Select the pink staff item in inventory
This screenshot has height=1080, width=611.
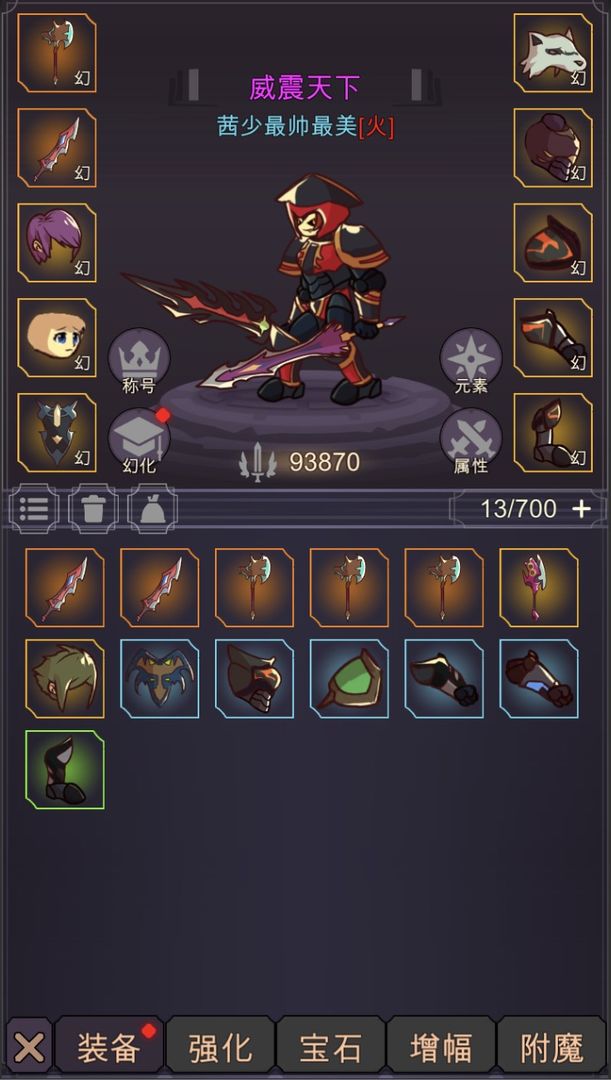point(539,588)
